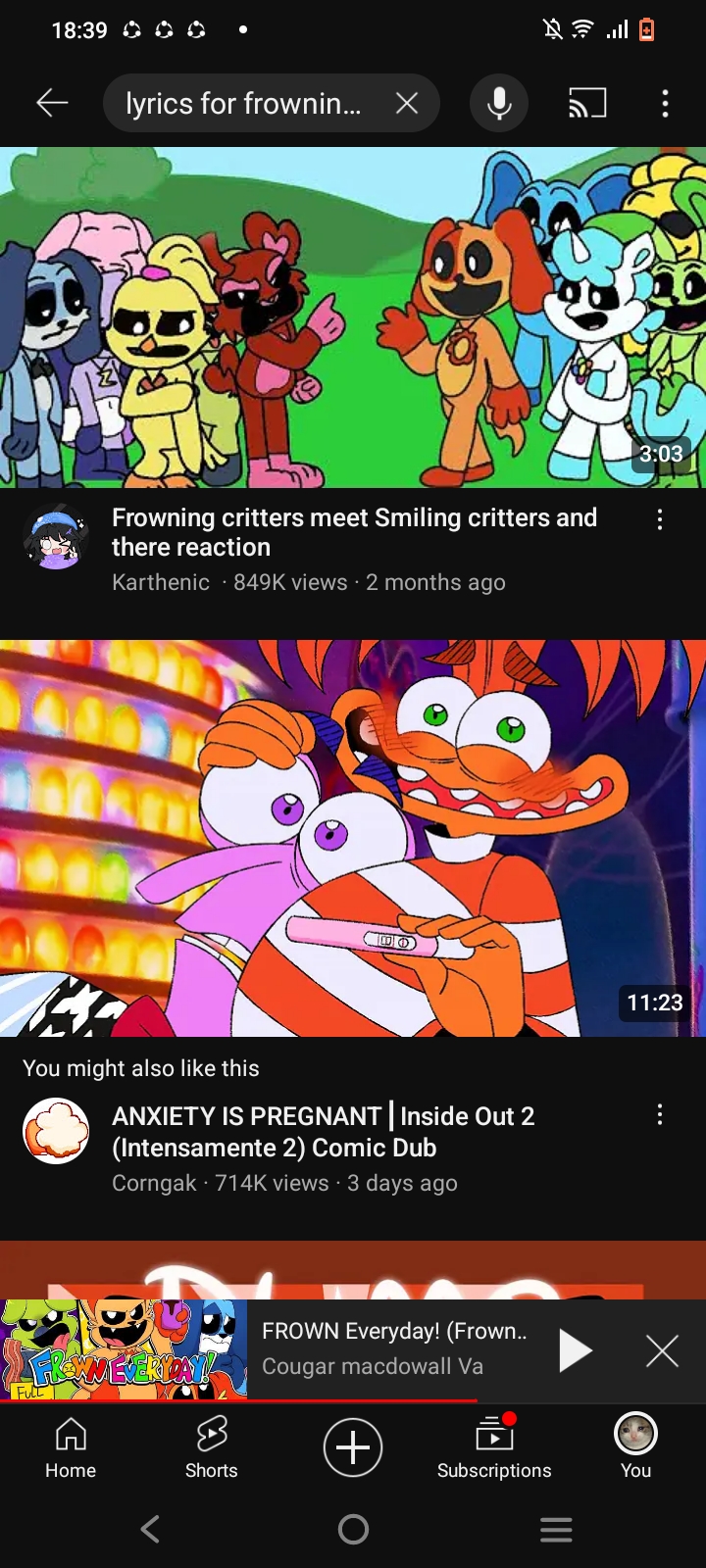This screenshot has height=1568, width=706.
Task: Resume playback in the miniplayer
Action: point(575,1350)
